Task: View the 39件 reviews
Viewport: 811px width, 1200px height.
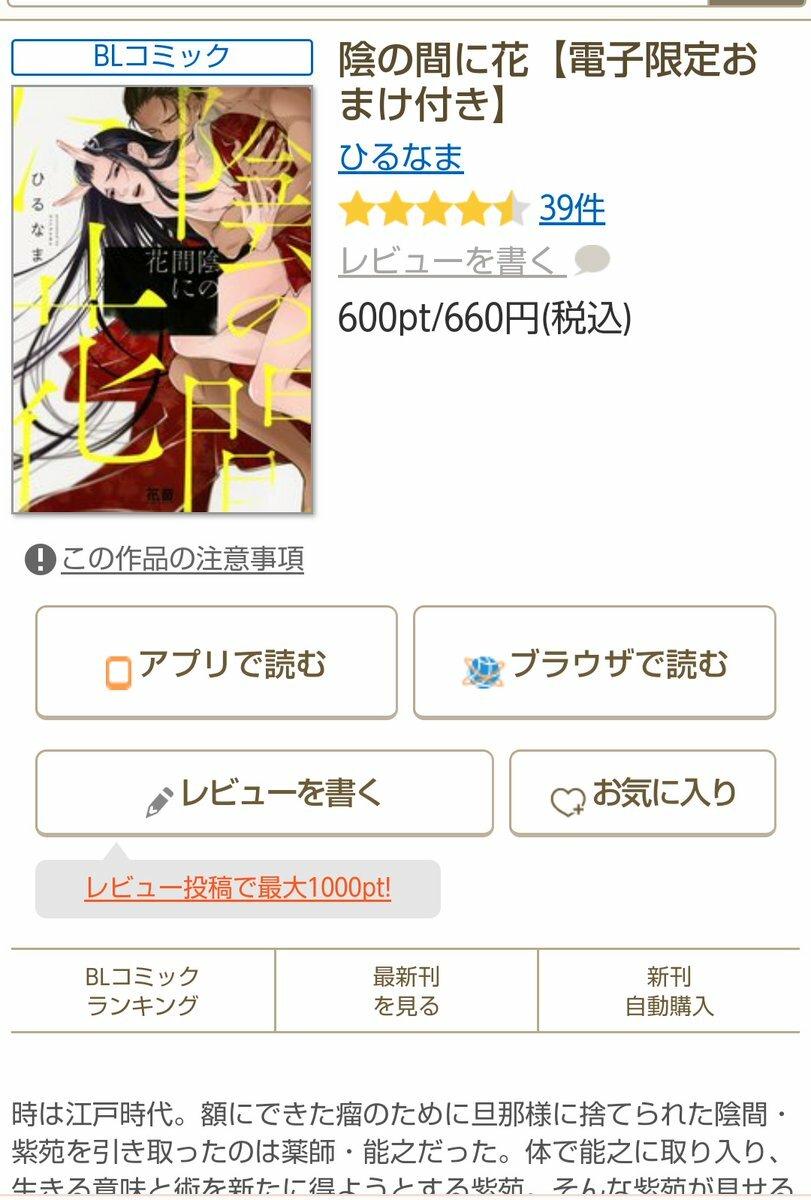Action: [571, 209]
